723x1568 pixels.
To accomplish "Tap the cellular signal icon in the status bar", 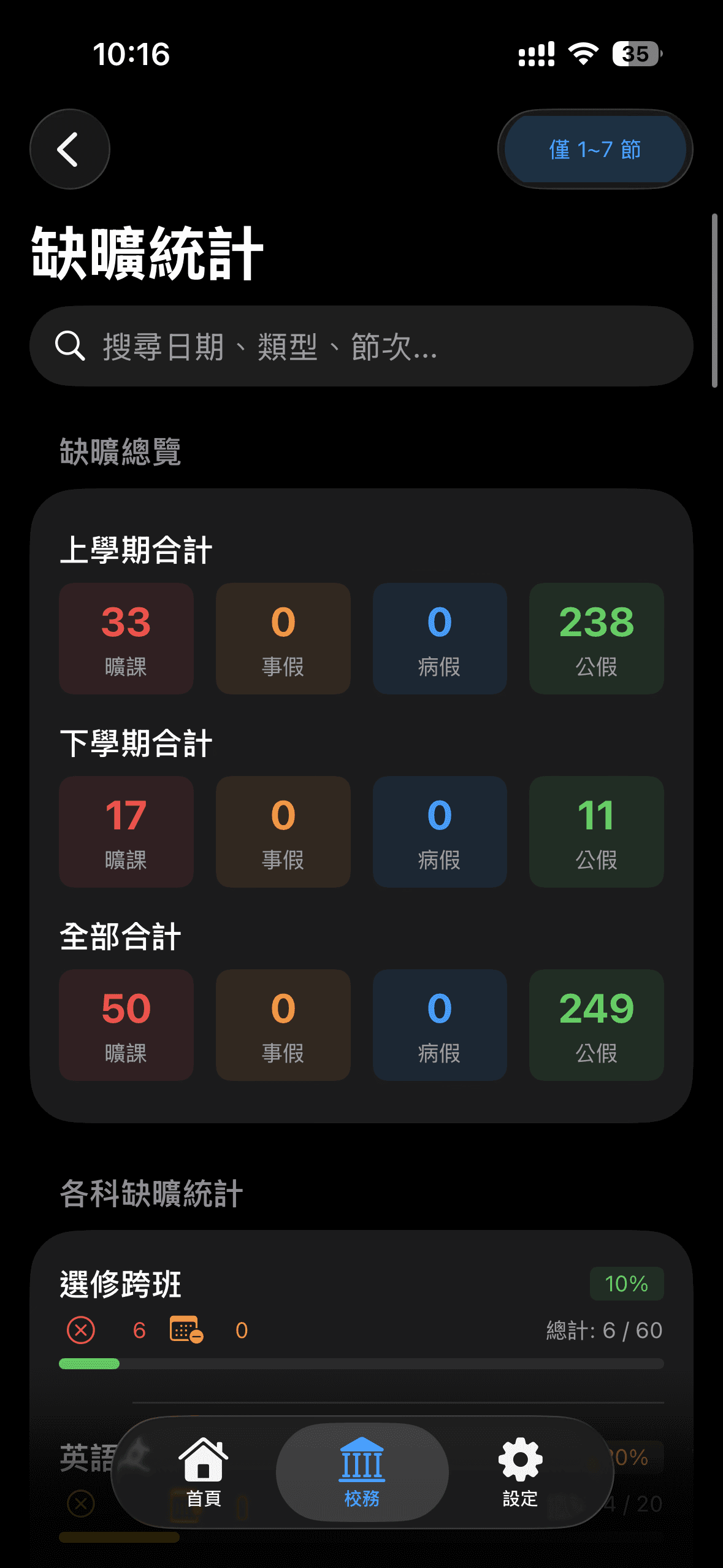I will tap(535, 55).
